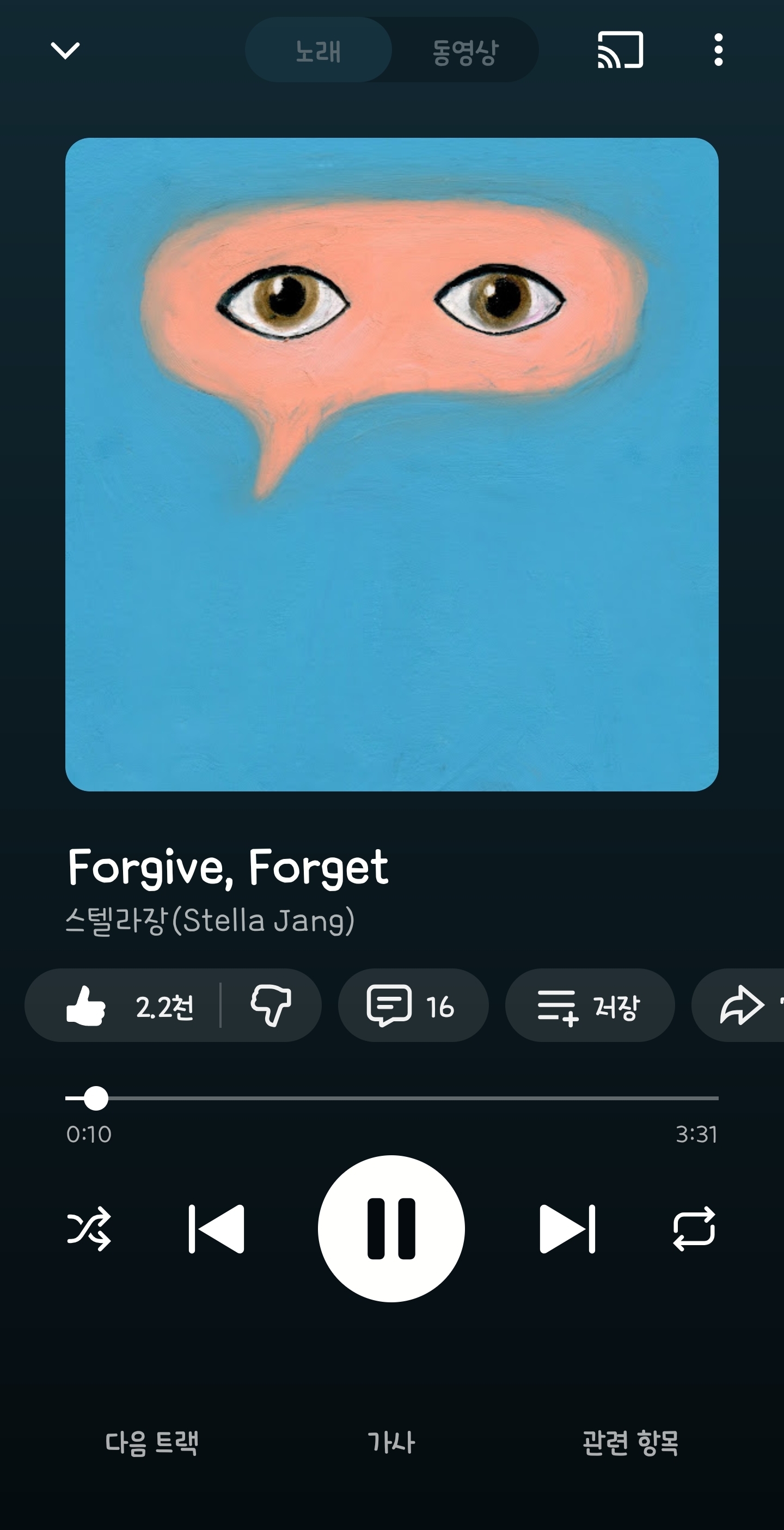Tap the progress bar to seek playback

tap(391, 1098)
